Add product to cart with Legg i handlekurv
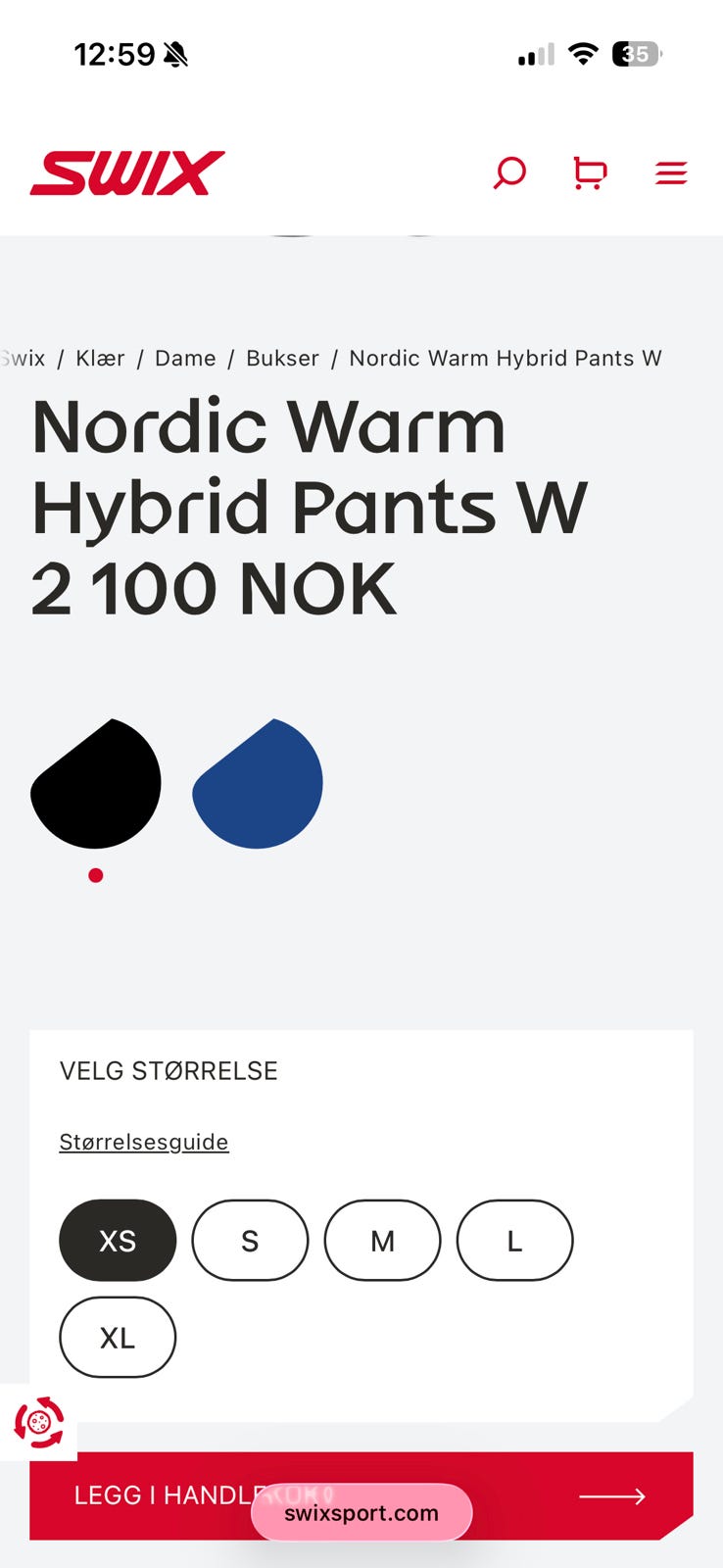Screen dimensions: 723x1568 [x=361, y=1495]
